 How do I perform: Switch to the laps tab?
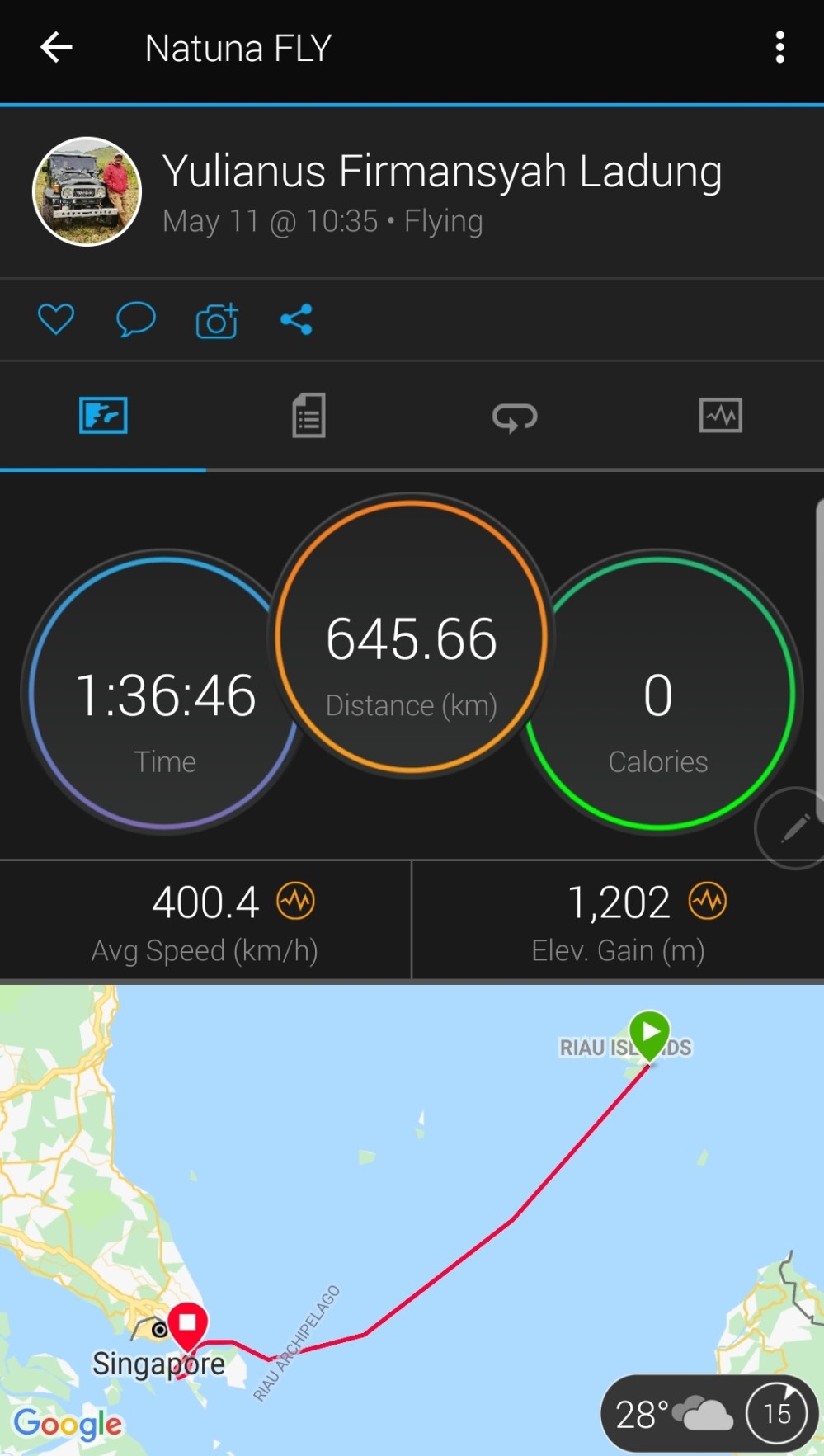coord(515,417)
